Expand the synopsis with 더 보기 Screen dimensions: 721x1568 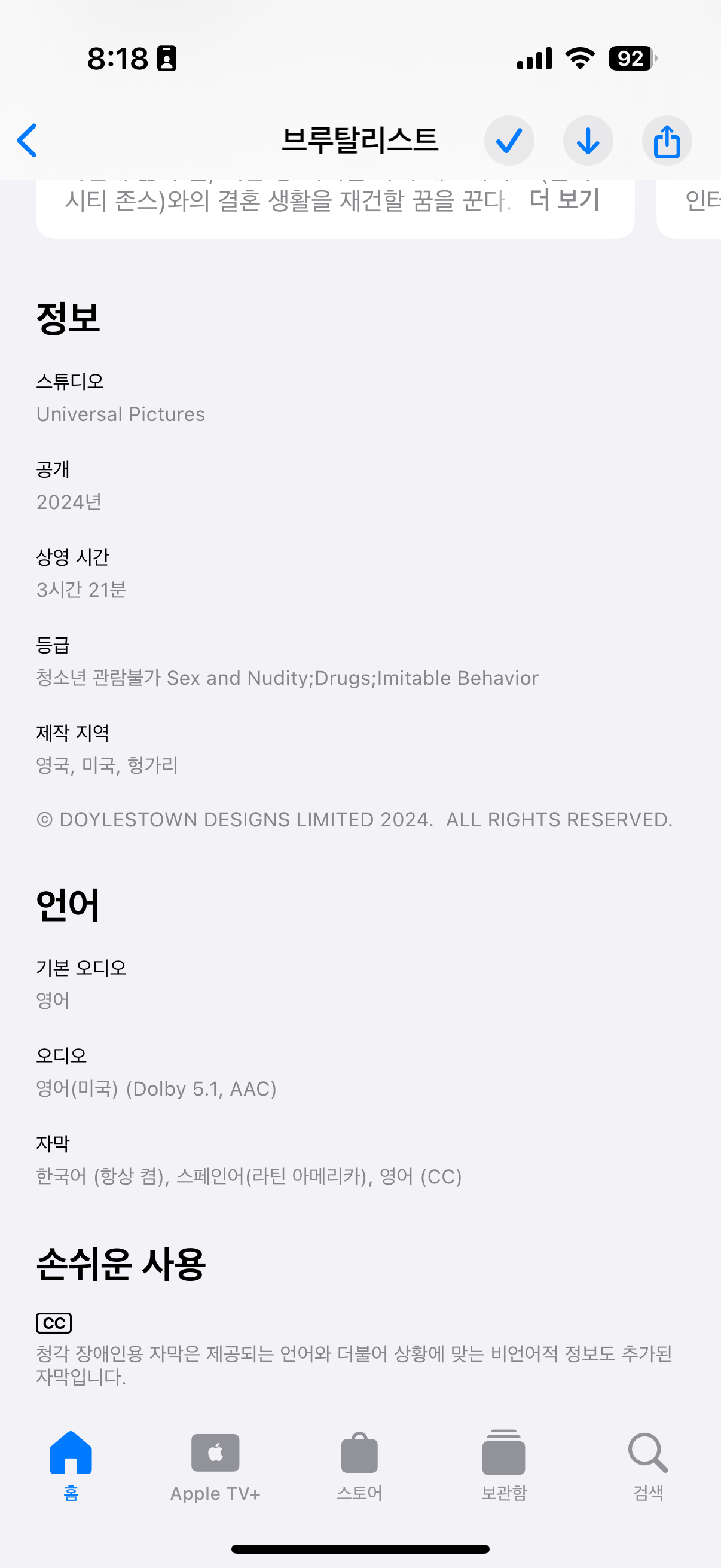(564, 200)
